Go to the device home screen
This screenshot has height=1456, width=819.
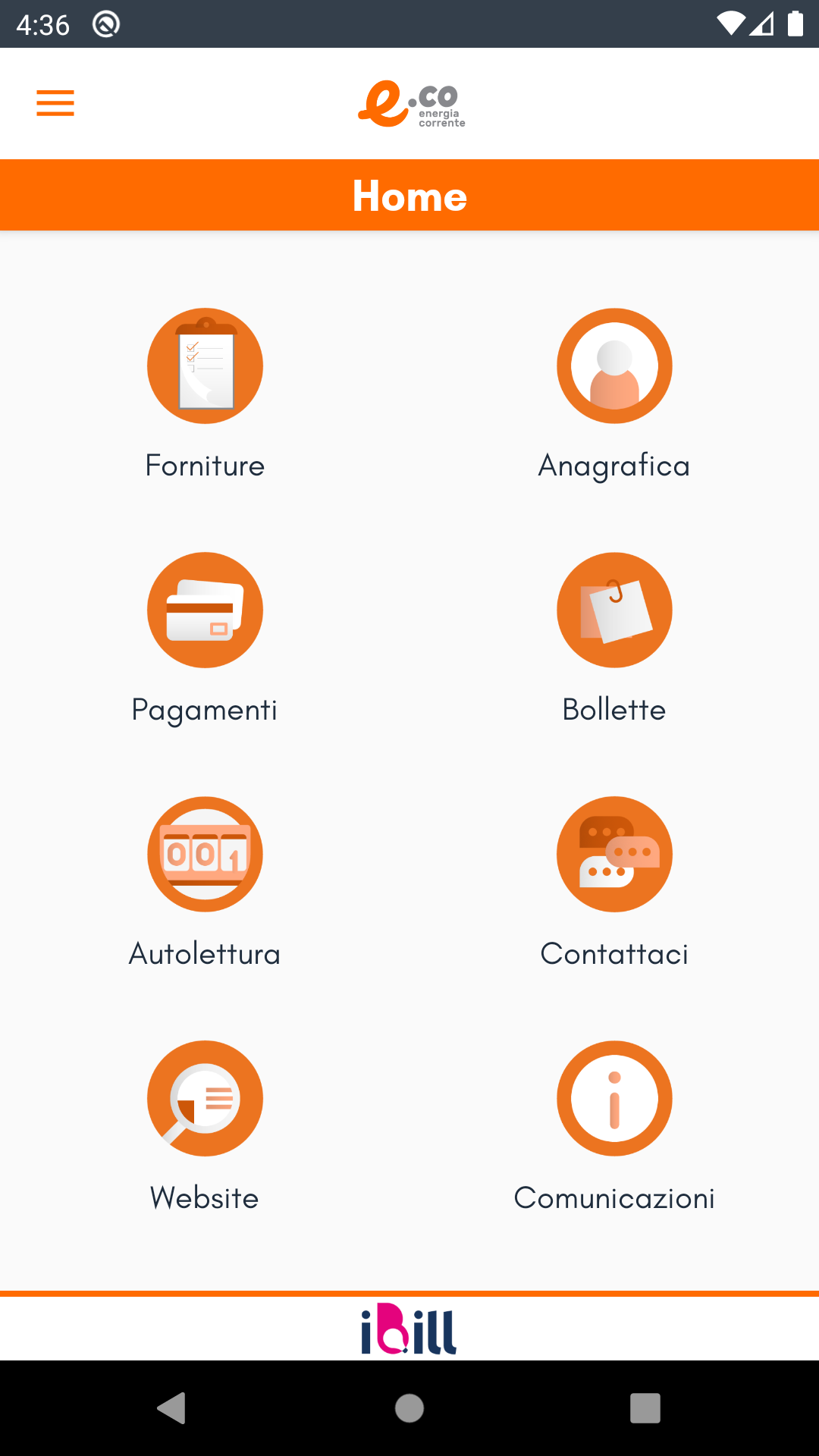coord(409,1408)
